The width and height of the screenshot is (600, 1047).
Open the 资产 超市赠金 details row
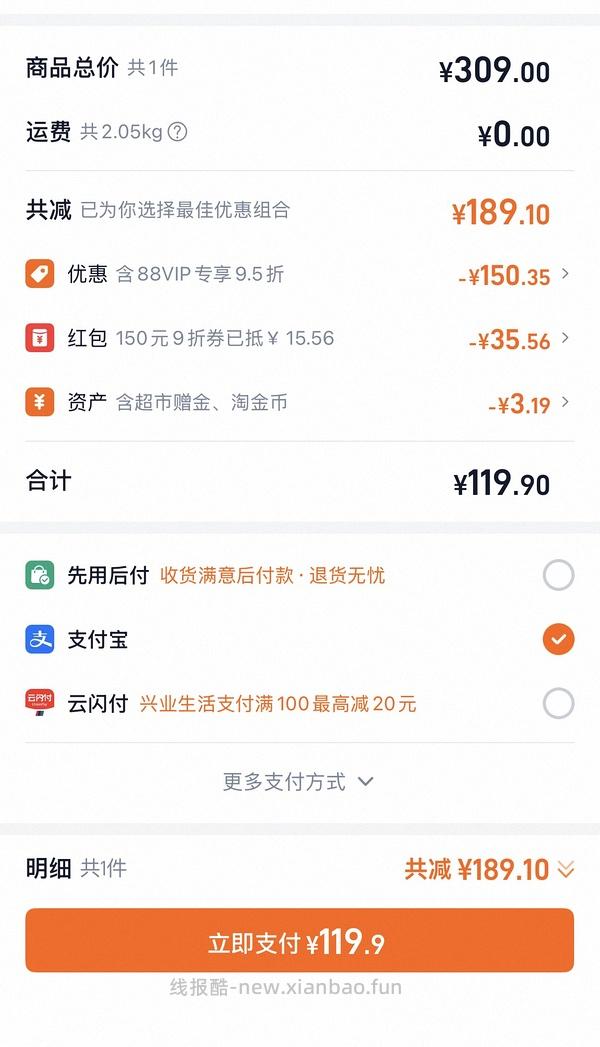566,402
